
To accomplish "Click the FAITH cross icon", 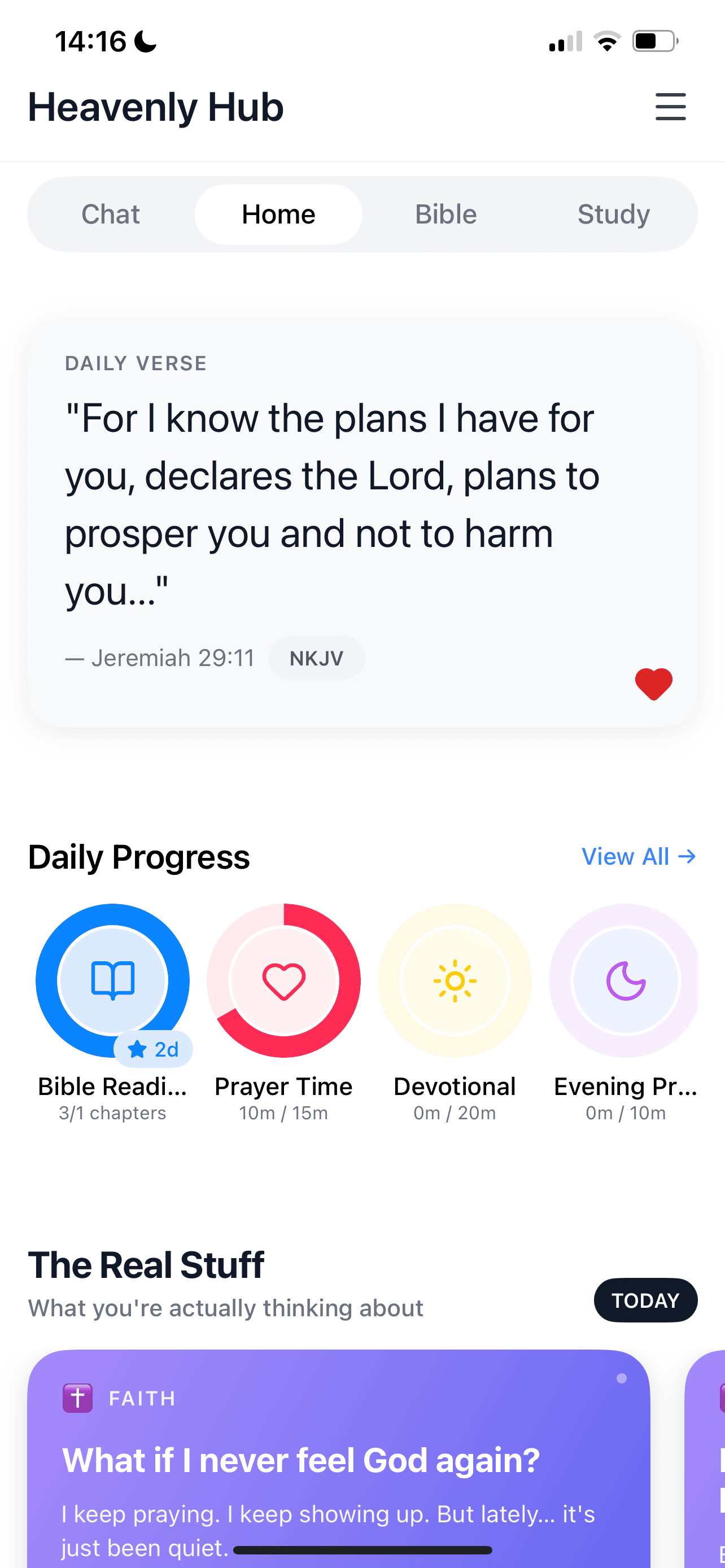I will coord(78,1399).
